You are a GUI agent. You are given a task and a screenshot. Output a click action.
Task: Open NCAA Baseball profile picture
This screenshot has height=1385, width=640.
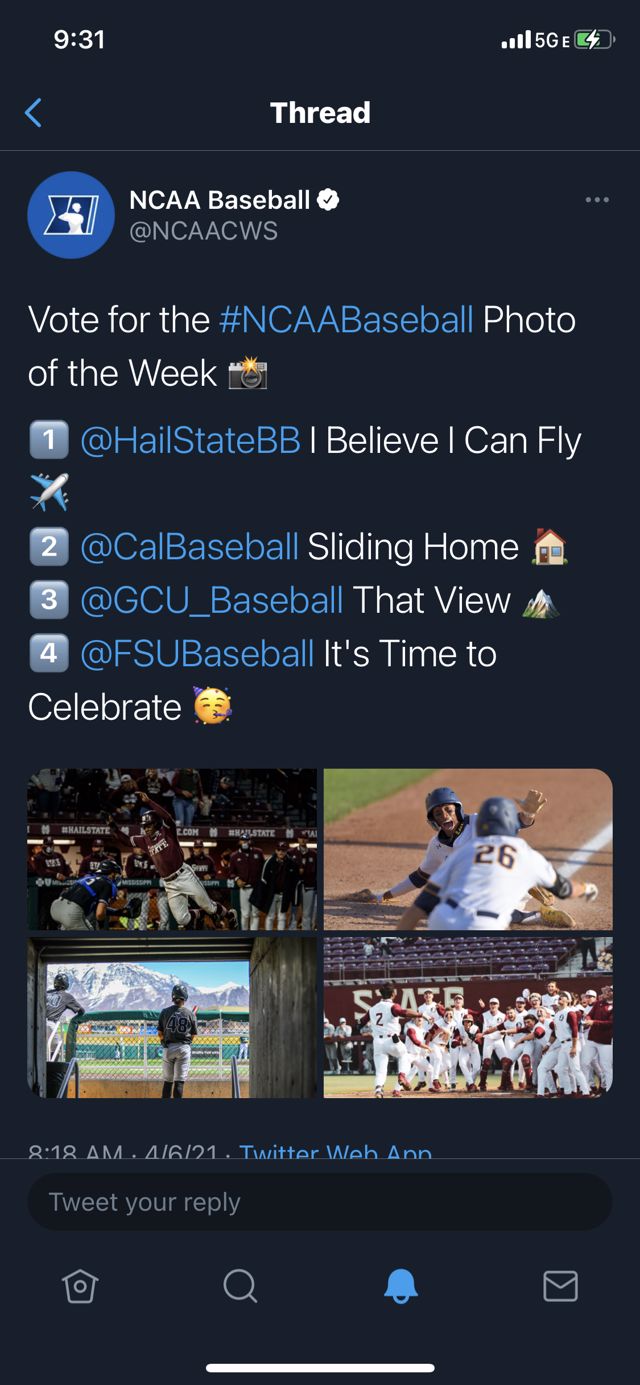(71, 215)
